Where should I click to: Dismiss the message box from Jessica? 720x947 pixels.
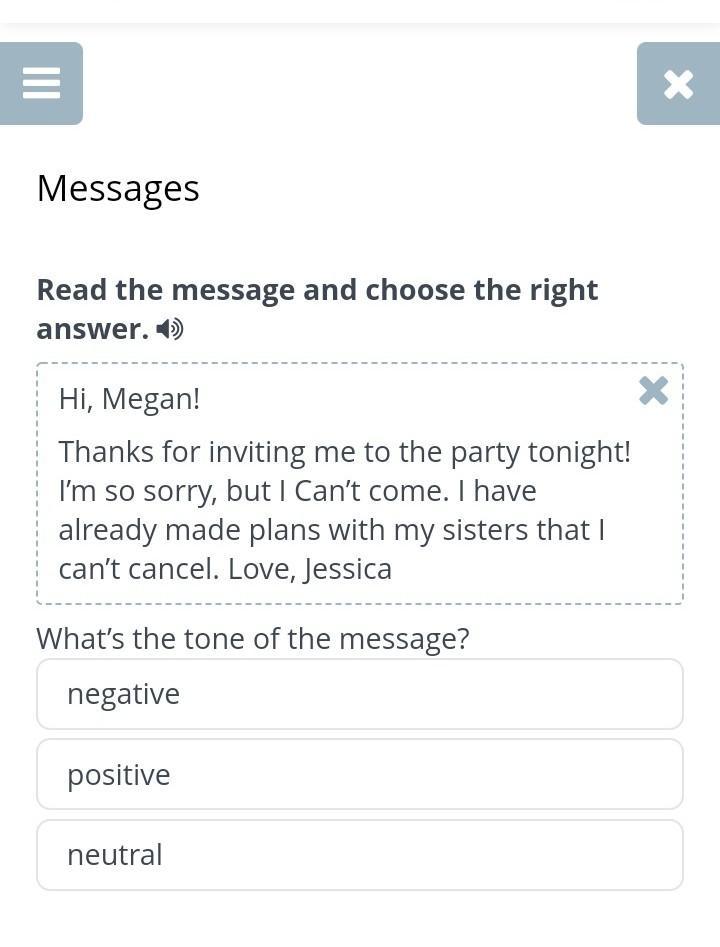[653, 390]
